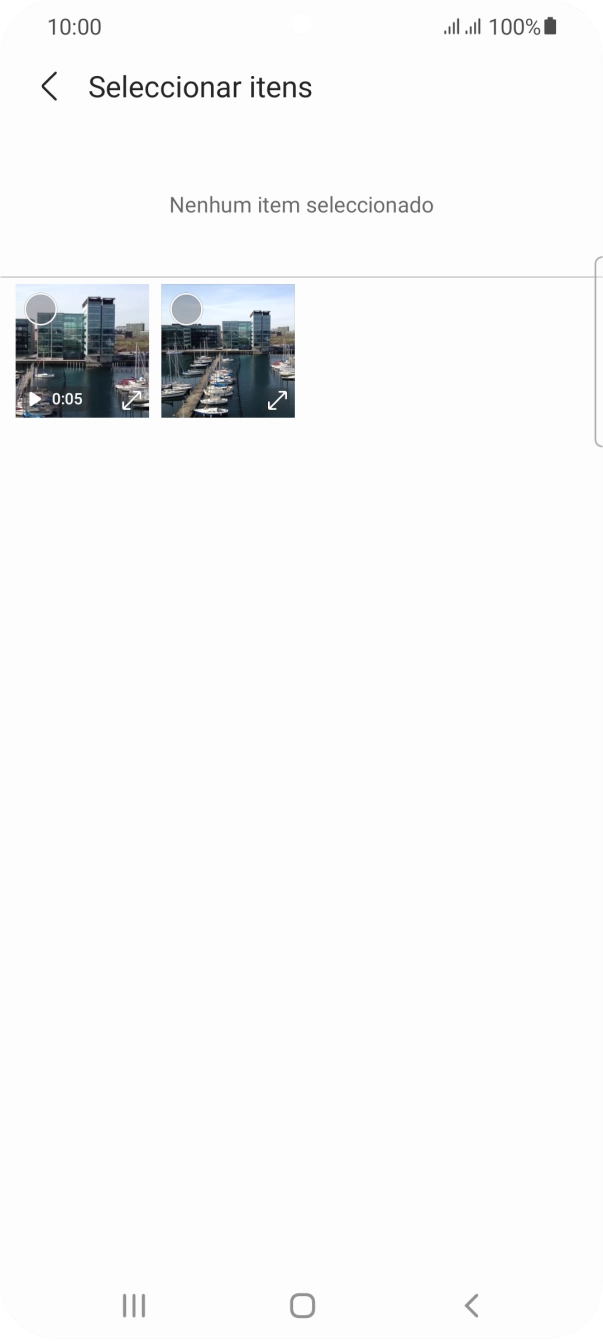Go back from Seleccionar itens
This screenshot has width=603, height=1342.
pos(49,87)
